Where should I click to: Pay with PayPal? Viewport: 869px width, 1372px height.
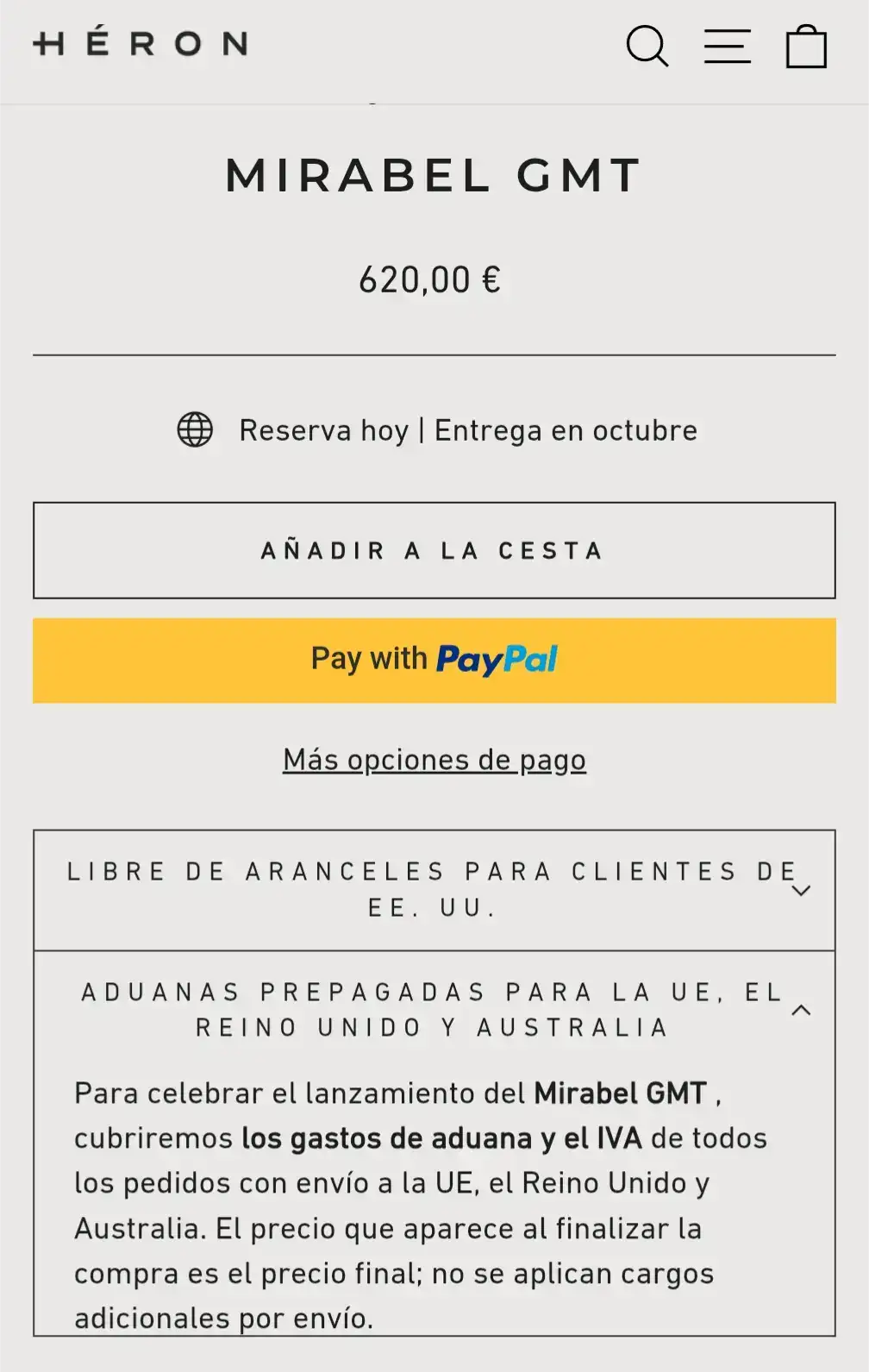tap(434, 660)
